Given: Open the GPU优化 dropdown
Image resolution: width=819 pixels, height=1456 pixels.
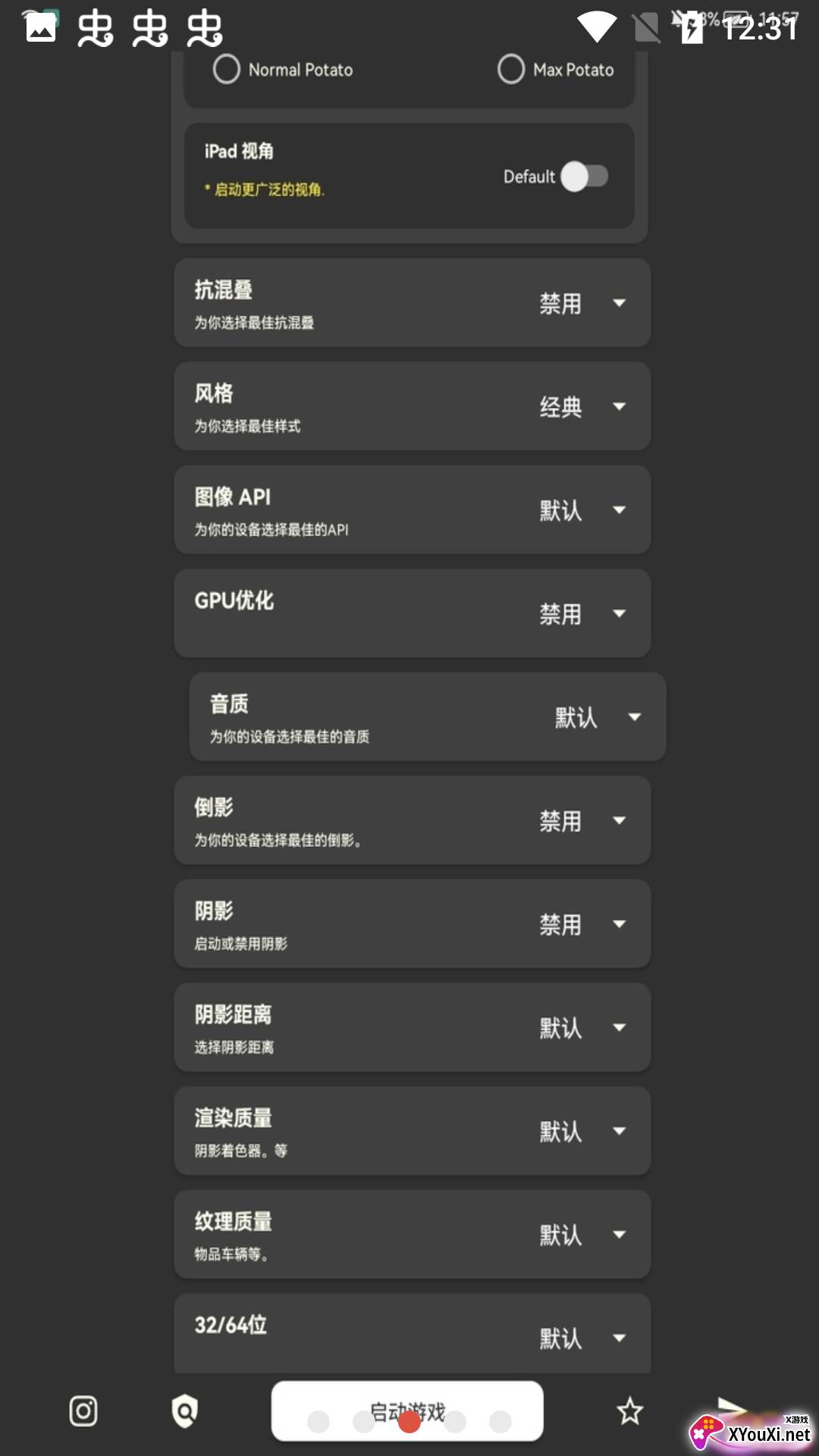Looking at the screenshot, I should tap(582, 614).
